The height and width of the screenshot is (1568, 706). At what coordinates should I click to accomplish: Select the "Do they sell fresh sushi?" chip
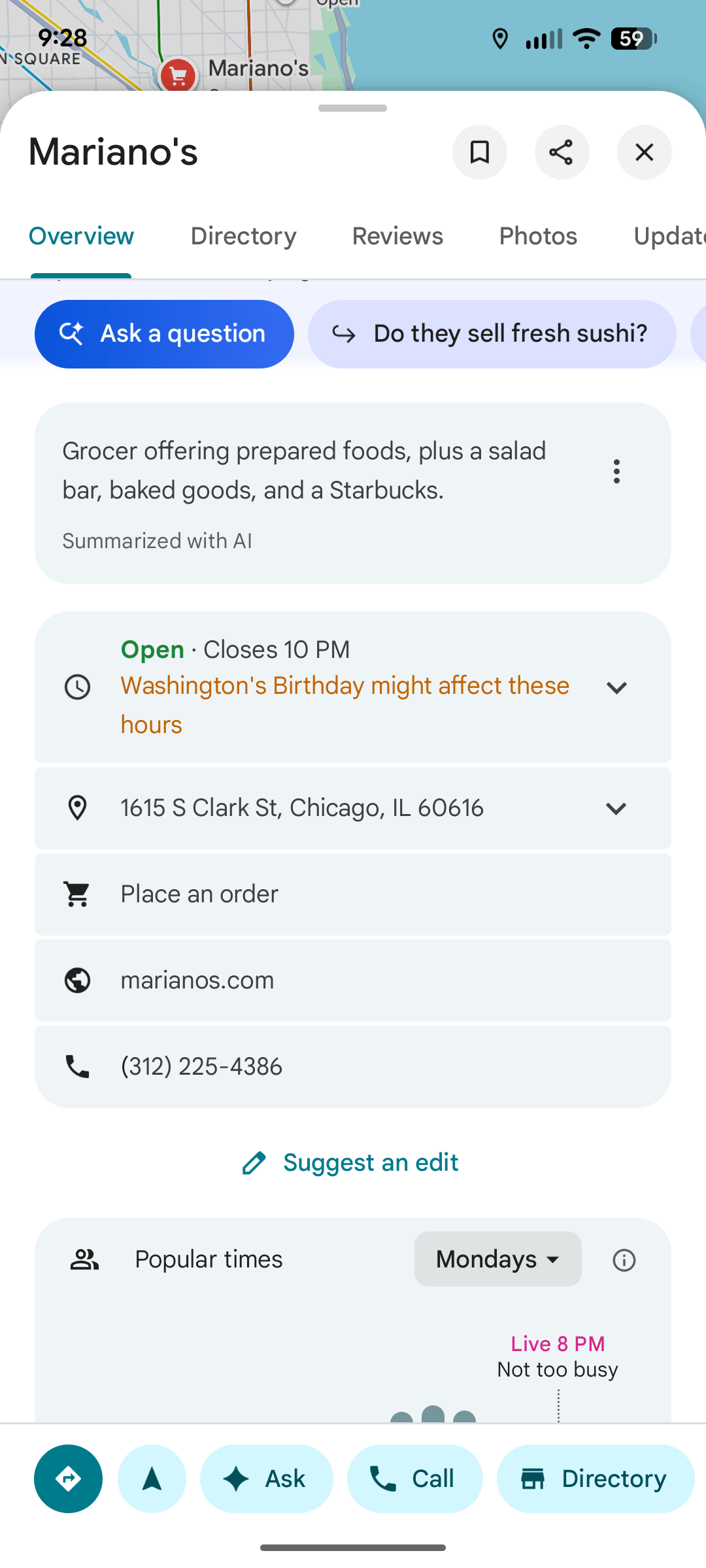492,334
